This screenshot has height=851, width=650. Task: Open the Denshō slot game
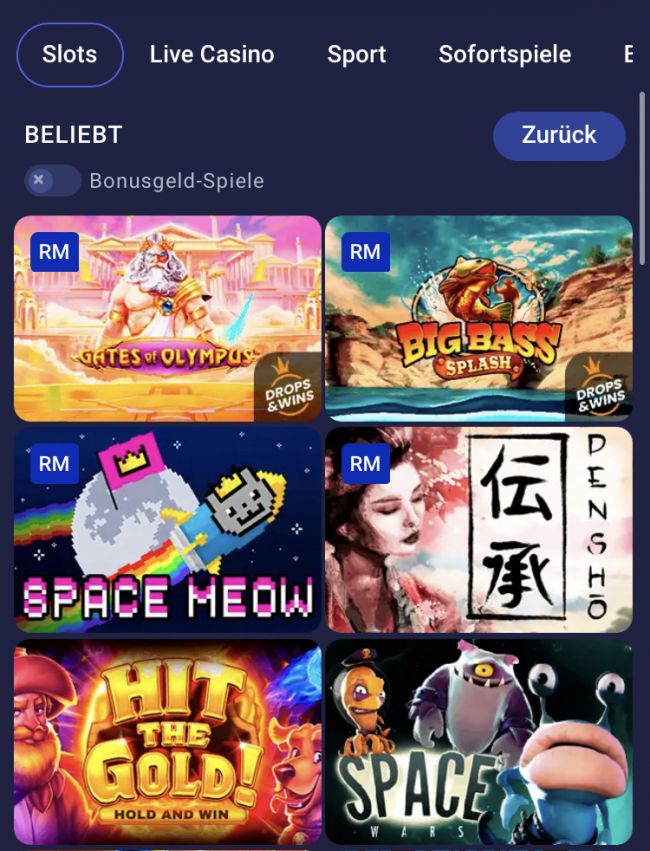pyautogui.click(x=478, y=530)
